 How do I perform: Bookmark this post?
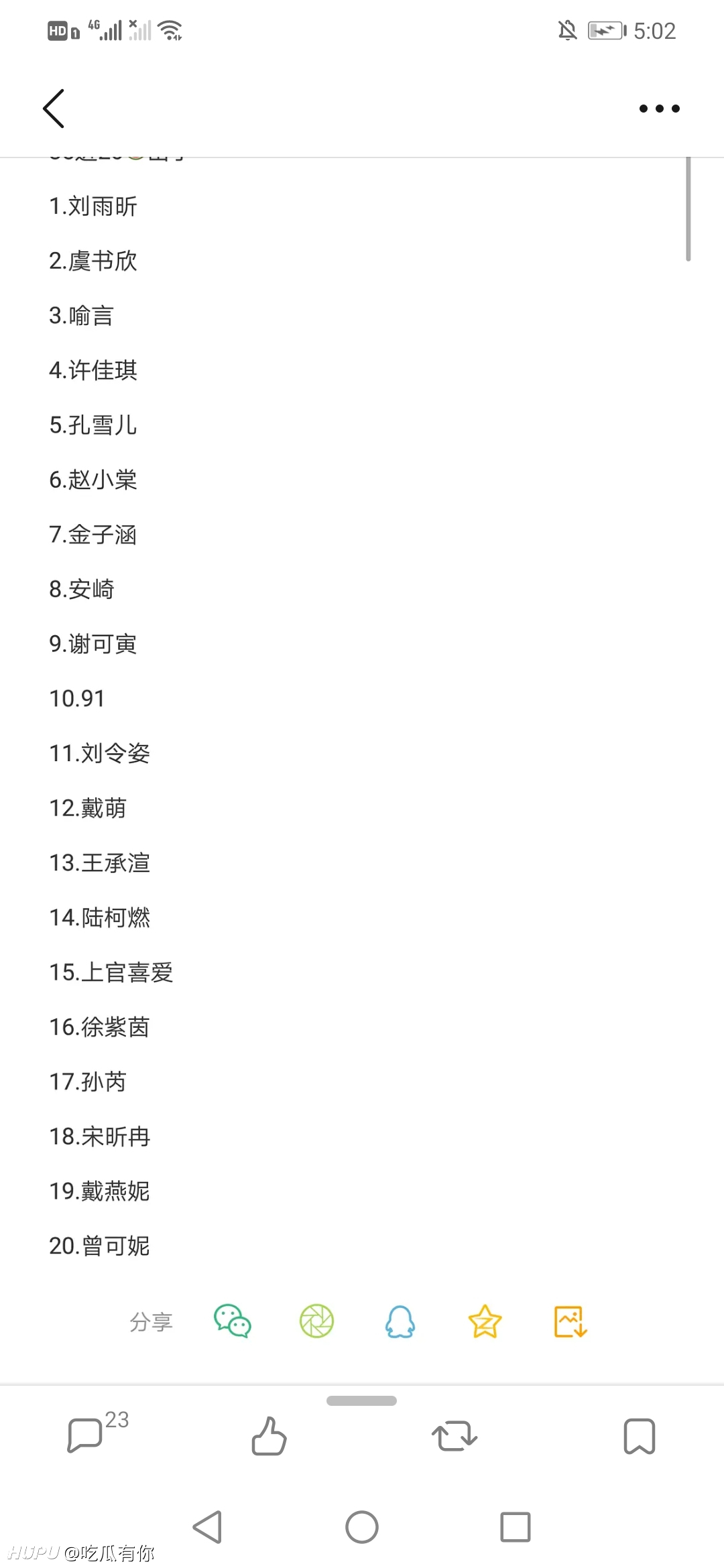(x=639, y=1436)
